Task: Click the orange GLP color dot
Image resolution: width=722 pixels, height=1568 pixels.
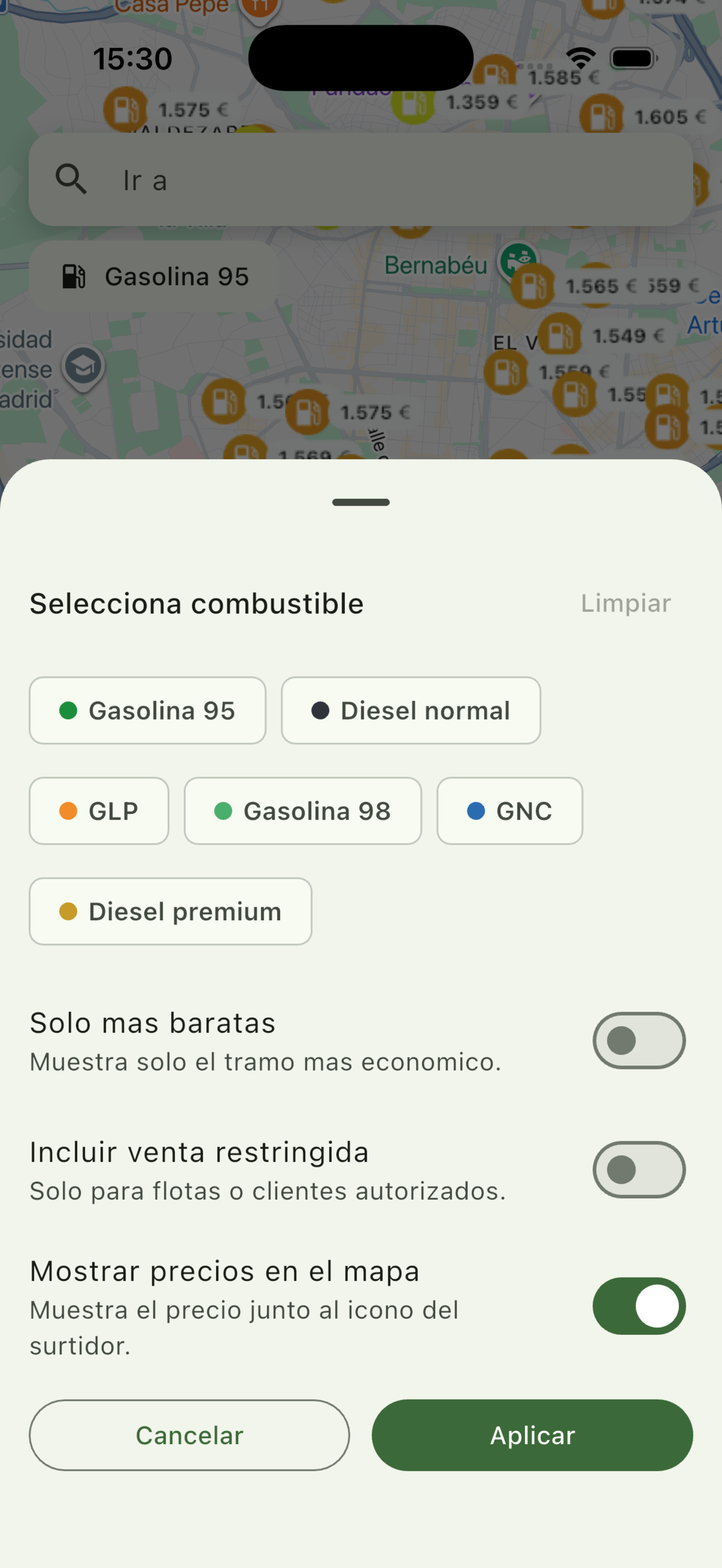Action: click(x=68, y=811)
